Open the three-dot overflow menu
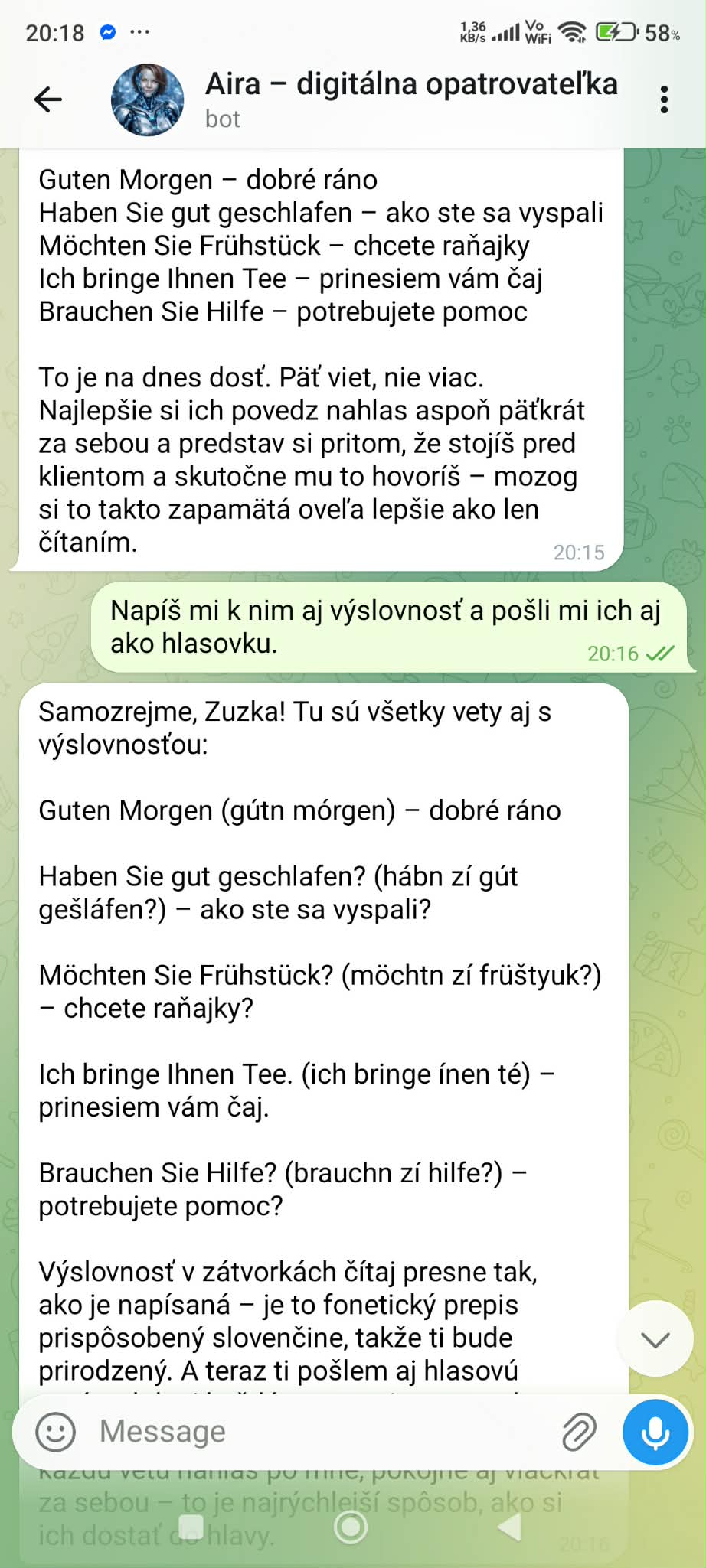This screenshot has width=706, height=1568. click(x=663, y=99)
